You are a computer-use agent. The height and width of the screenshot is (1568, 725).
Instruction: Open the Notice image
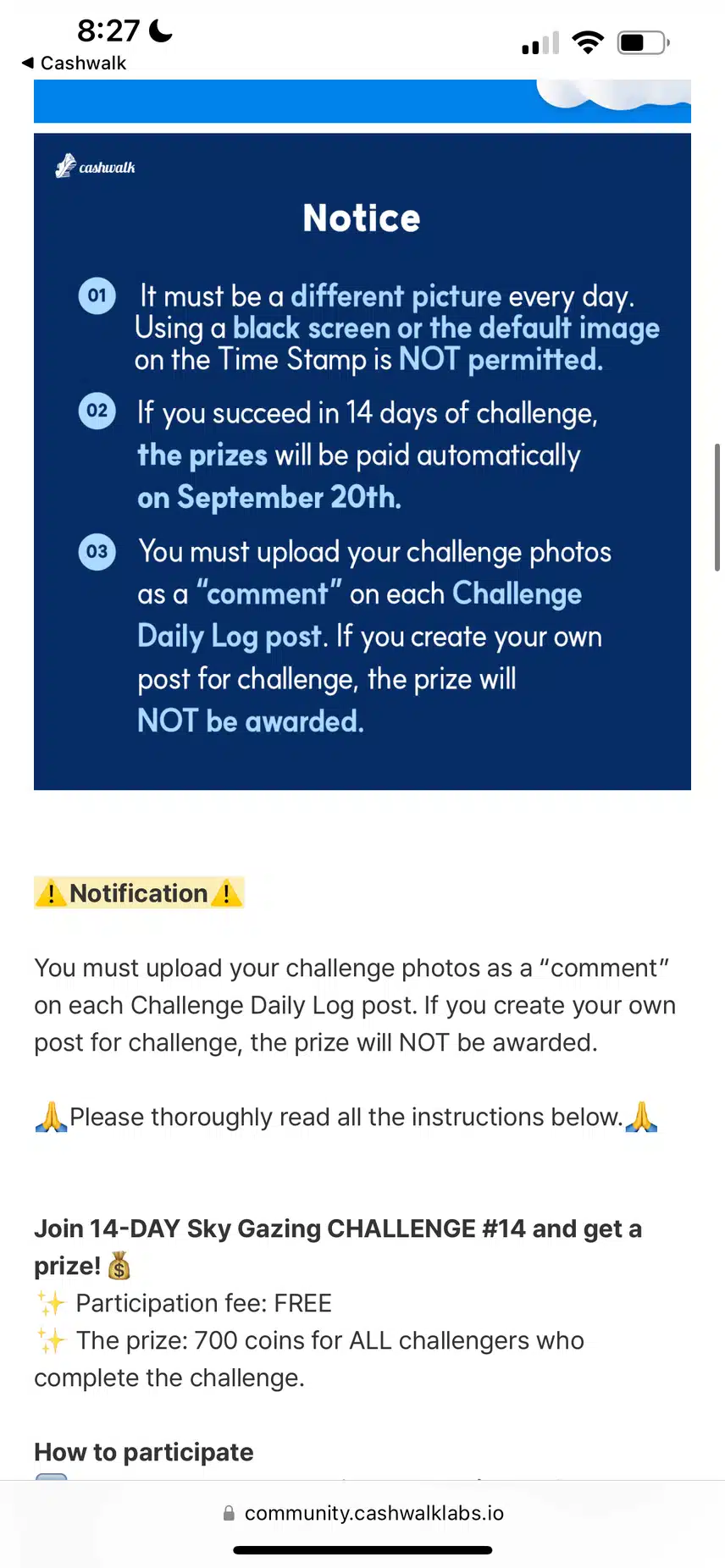coord(362,461)
